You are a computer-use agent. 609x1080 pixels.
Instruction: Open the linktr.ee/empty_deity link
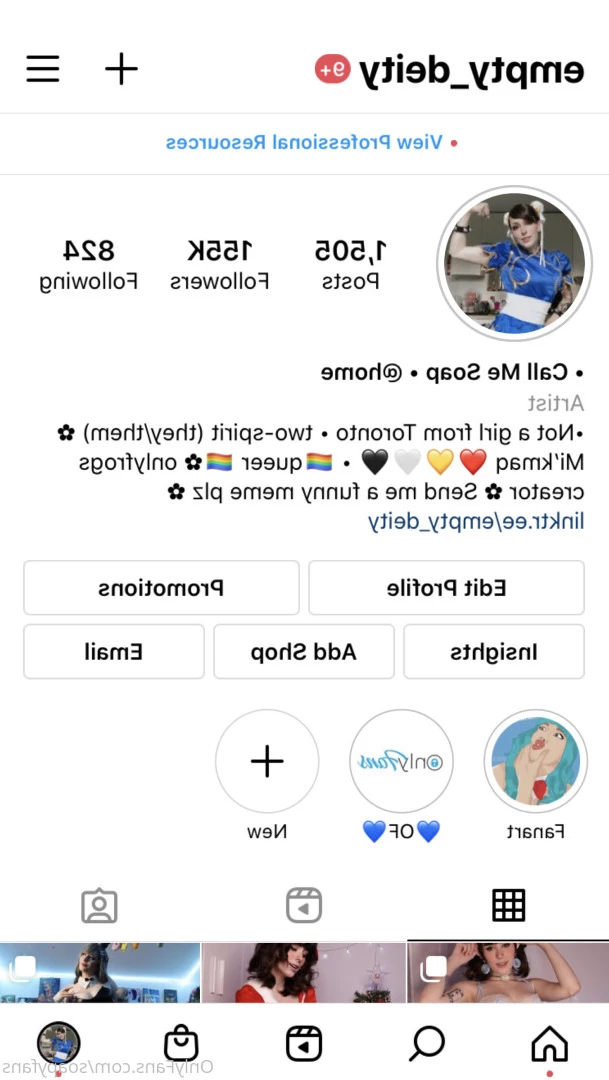tap(476, 521)
